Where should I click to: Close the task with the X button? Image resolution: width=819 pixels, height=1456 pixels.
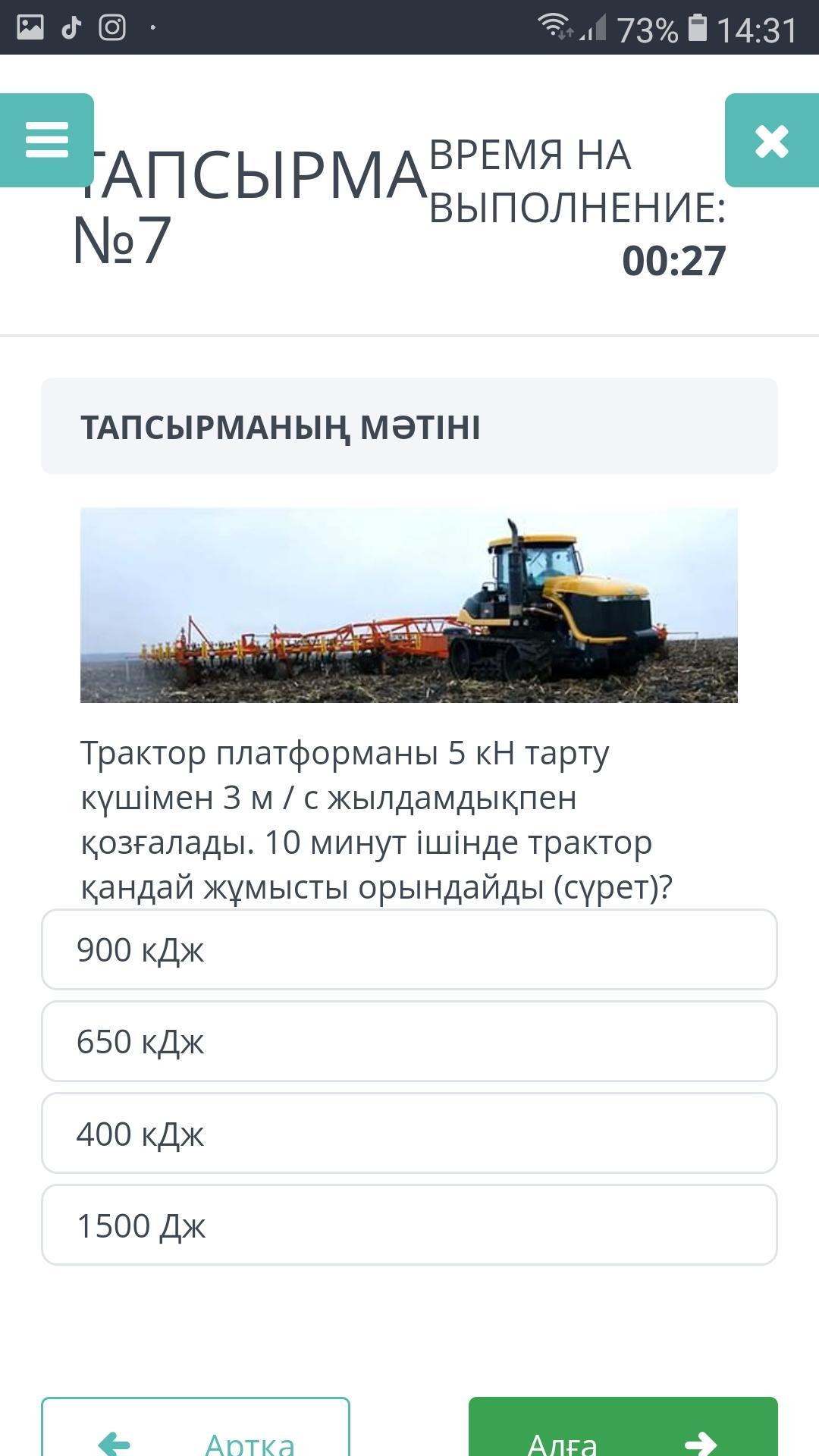(x=771, y=140)
